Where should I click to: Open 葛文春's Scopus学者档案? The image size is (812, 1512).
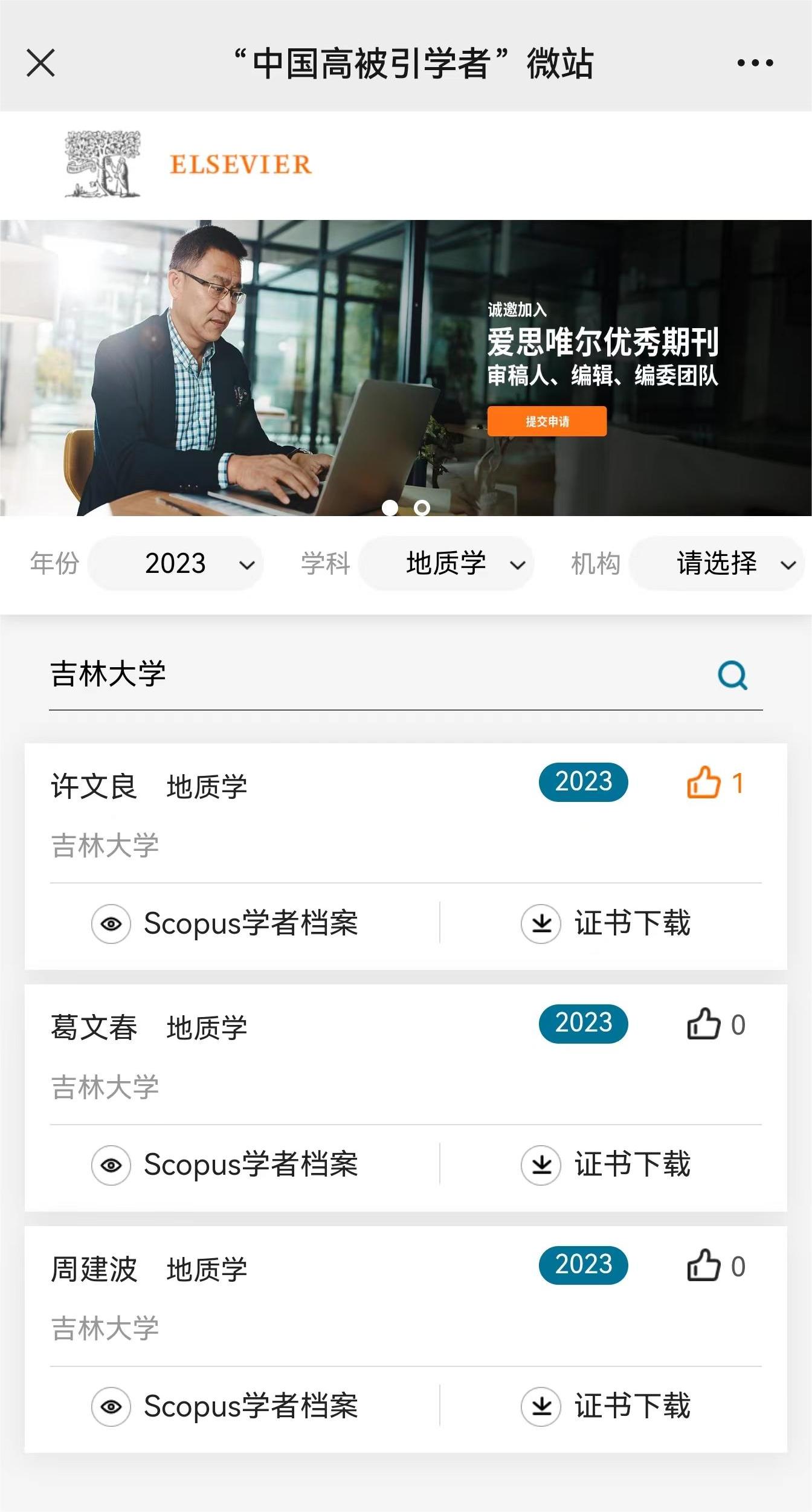click(225, 1165)
